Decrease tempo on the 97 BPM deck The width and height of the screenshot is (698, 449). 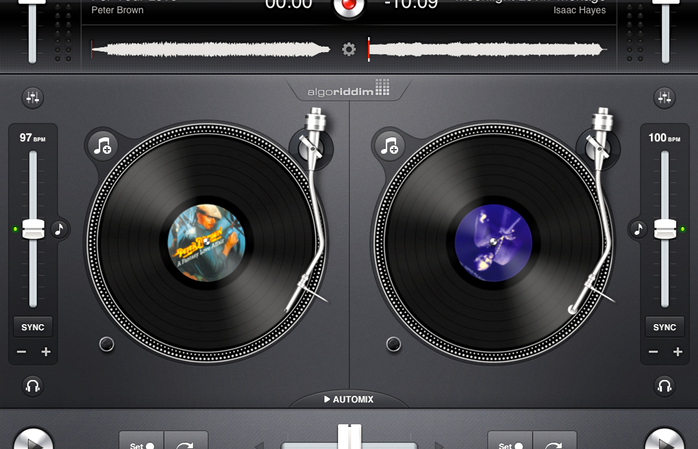[x=21, y=352]
